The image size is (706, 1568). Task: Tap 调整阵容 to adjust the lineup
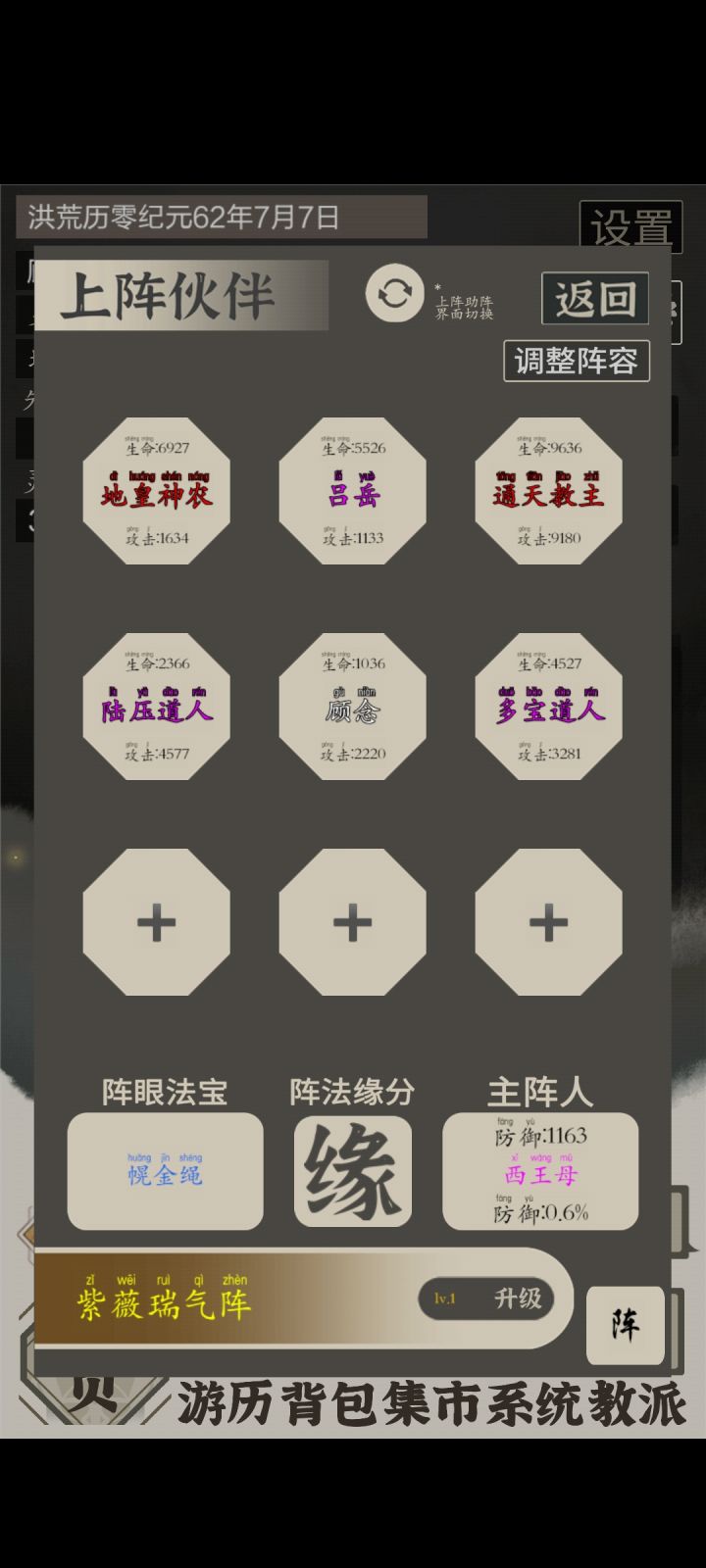point(575,362)
